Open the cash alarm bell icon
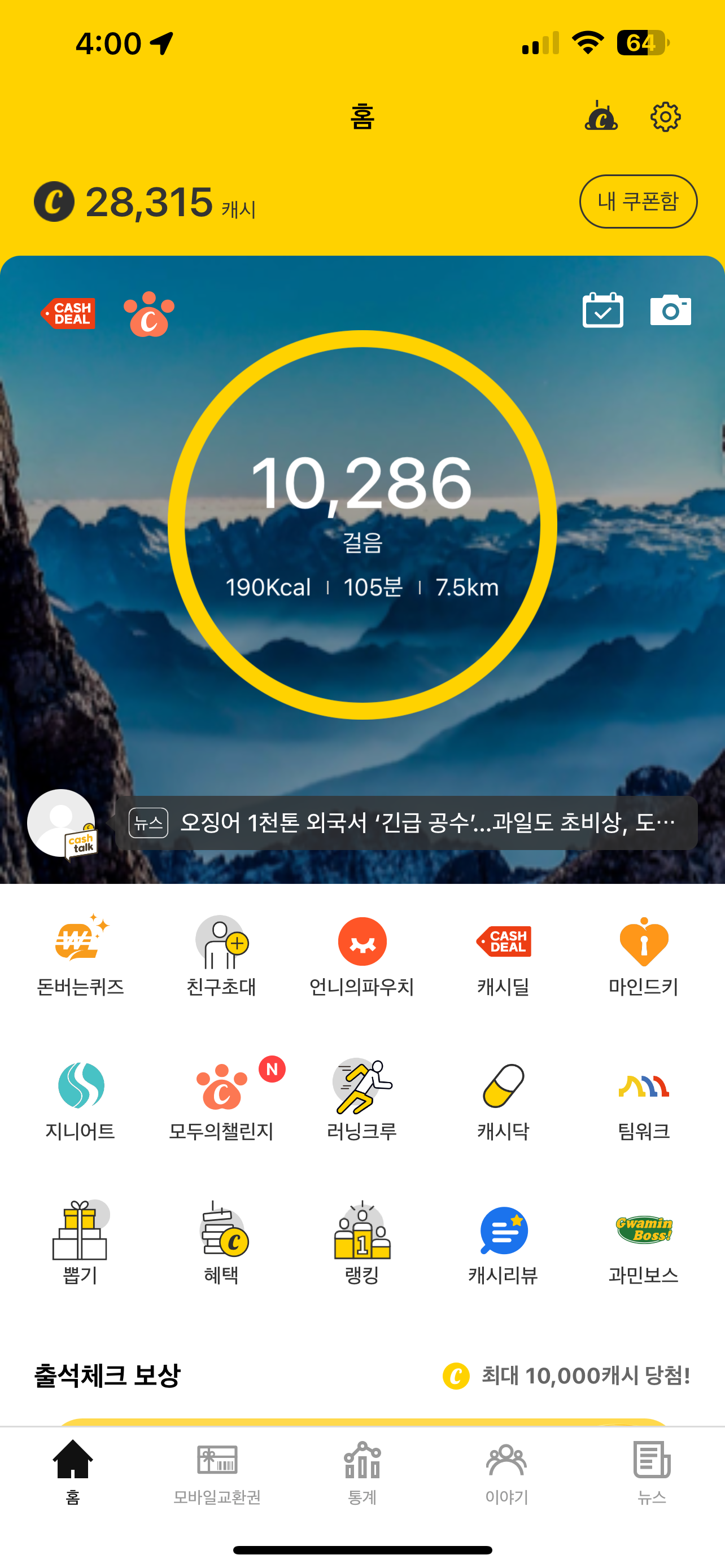 pos(601,116)
